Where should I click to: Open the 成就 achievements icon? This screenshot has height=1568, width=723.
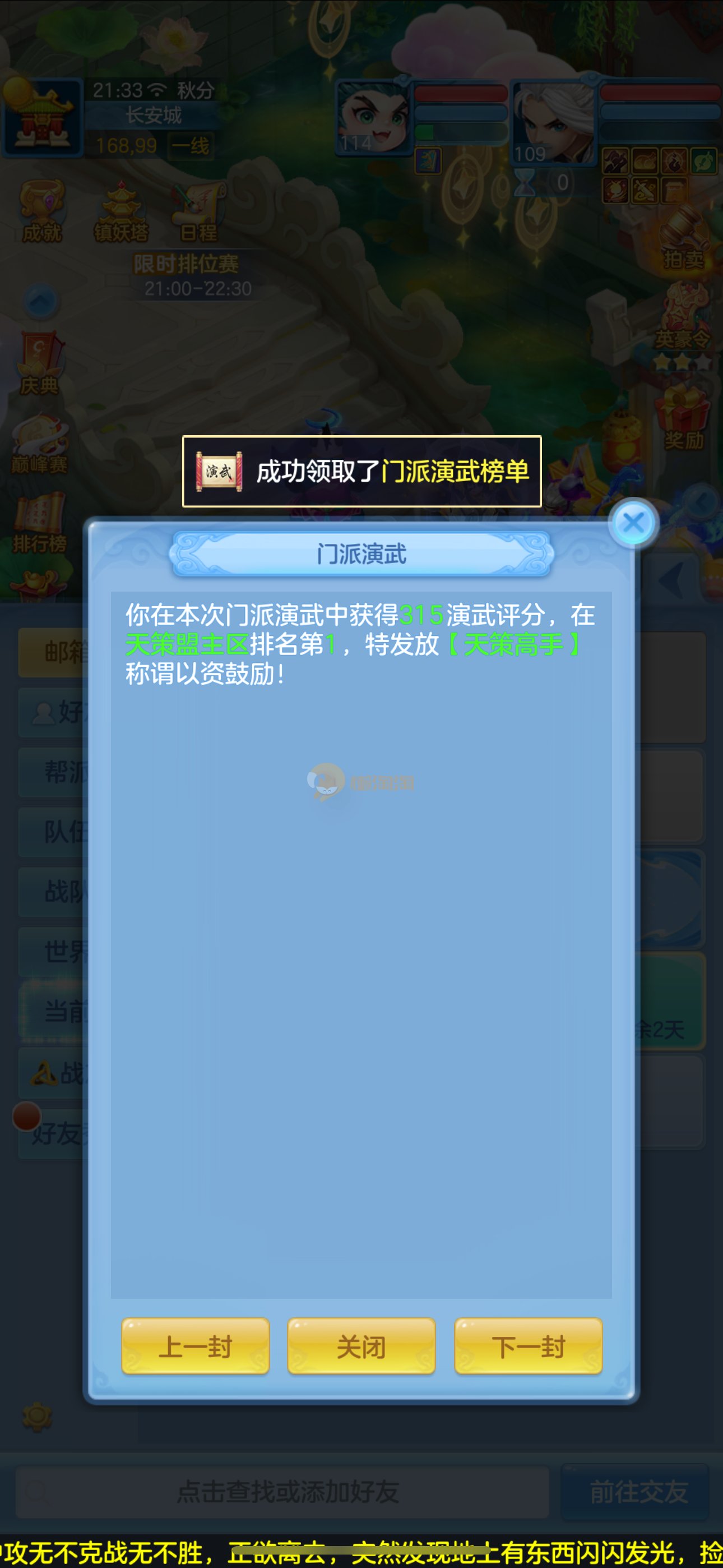click(x=42, y=210)
